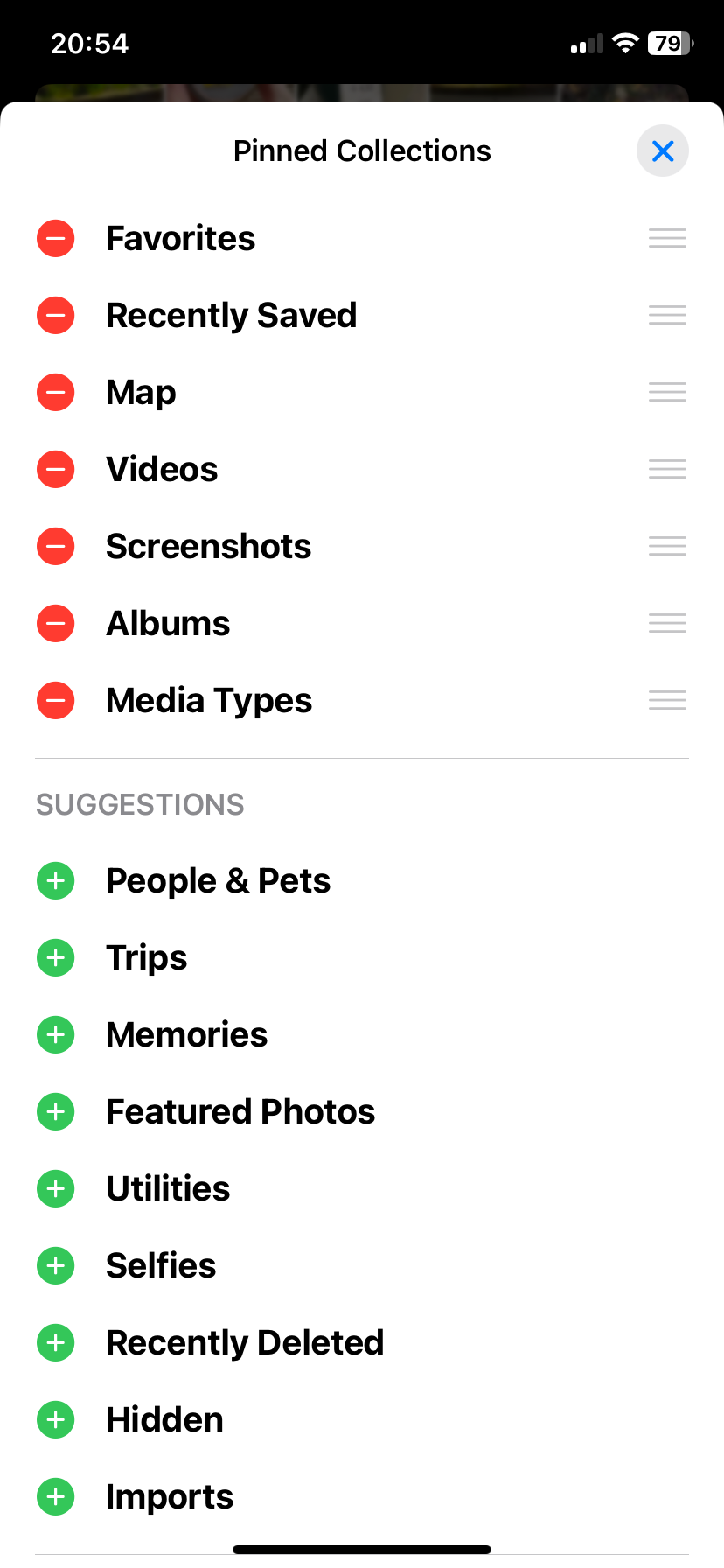Remove Favorites from pinned collections
This screenshot has width=724, height=1568.
[x=56, y=239]
